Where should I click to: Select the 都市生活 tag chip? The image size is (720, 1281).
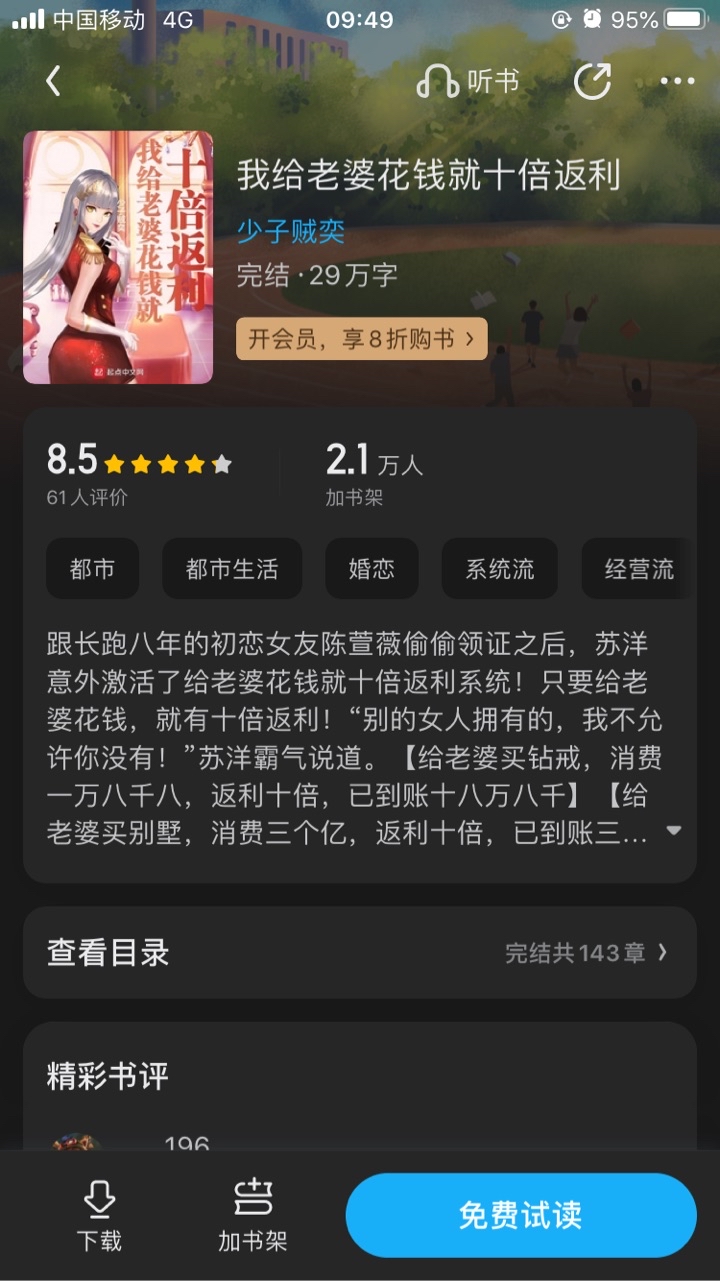[x=232, y=569]
